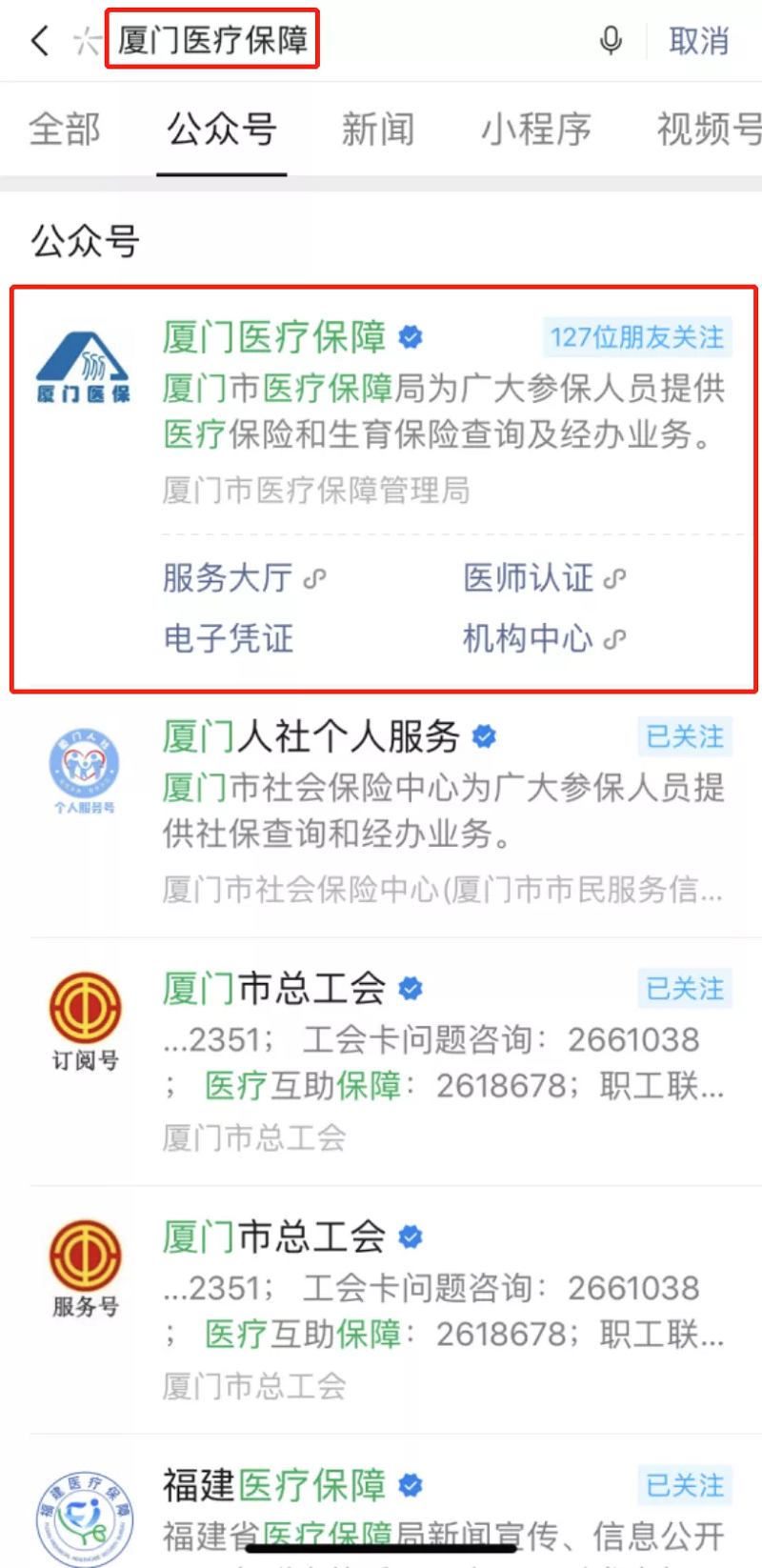762x1568 pixels.
Task: Open the 厦门市总工会 服务号 result
Action: pyautogui.click(x=273, y=1237)
